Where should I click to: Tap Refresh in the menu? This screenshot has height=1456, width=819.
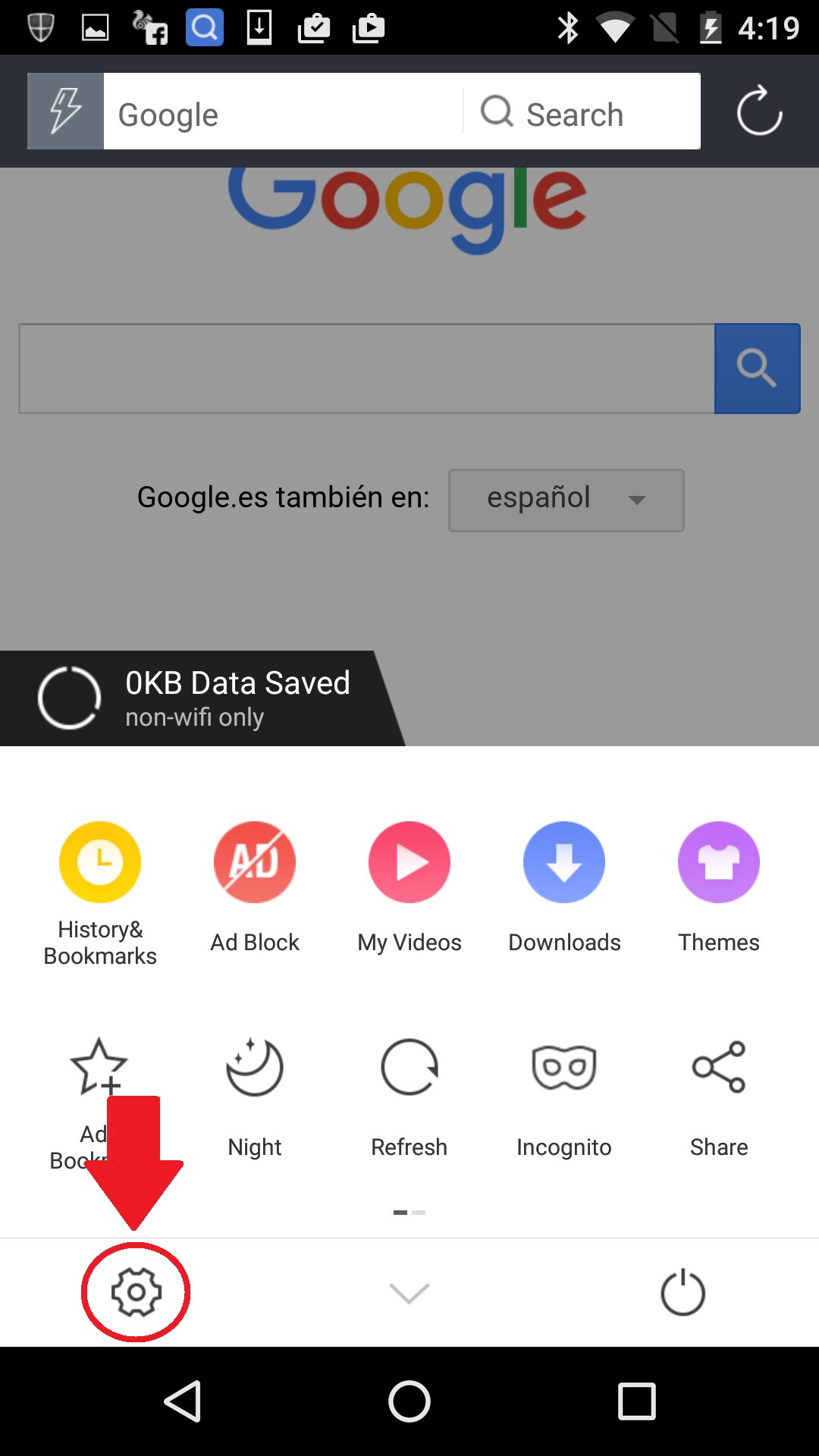409,1097
